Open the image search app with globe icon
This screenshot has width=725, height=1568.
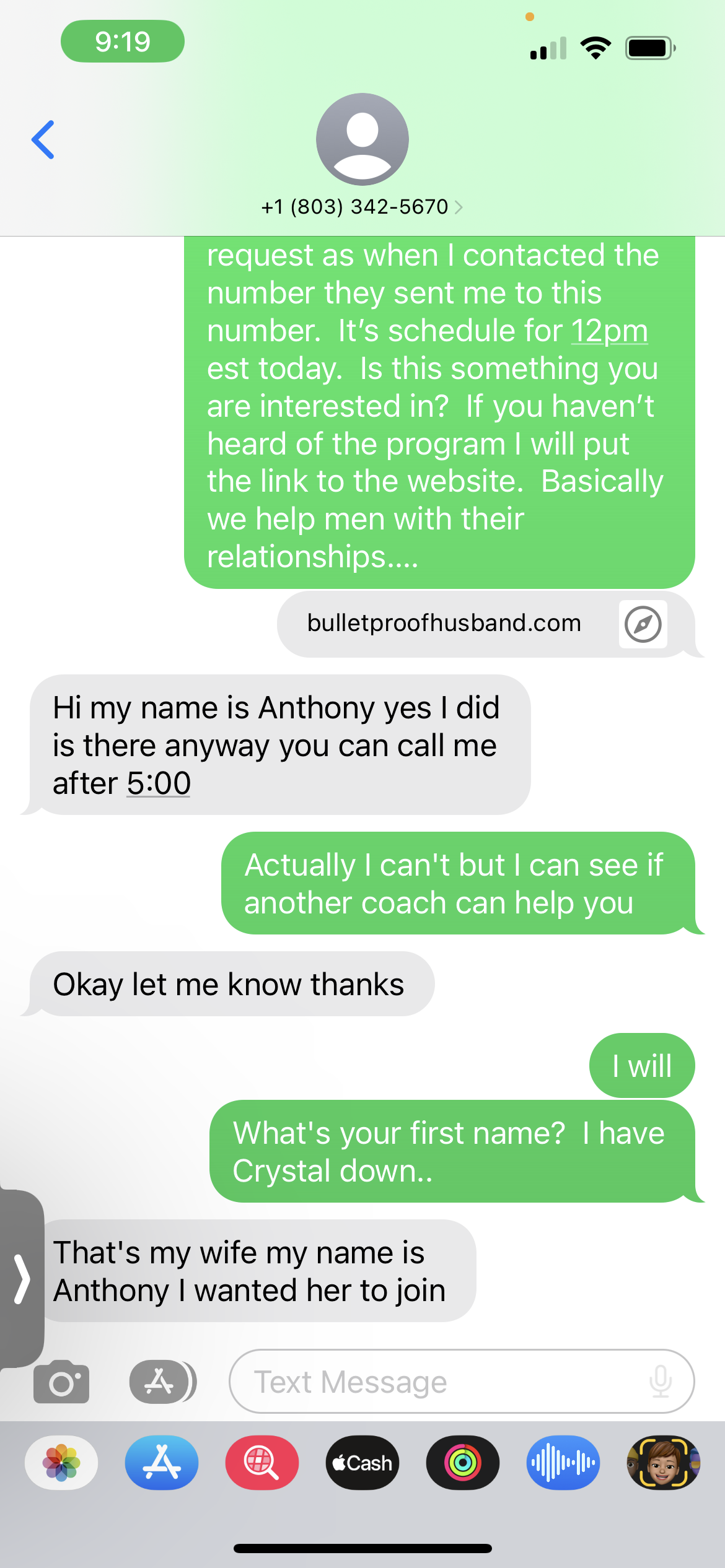pyautogui.click(x=262, y=1462)
